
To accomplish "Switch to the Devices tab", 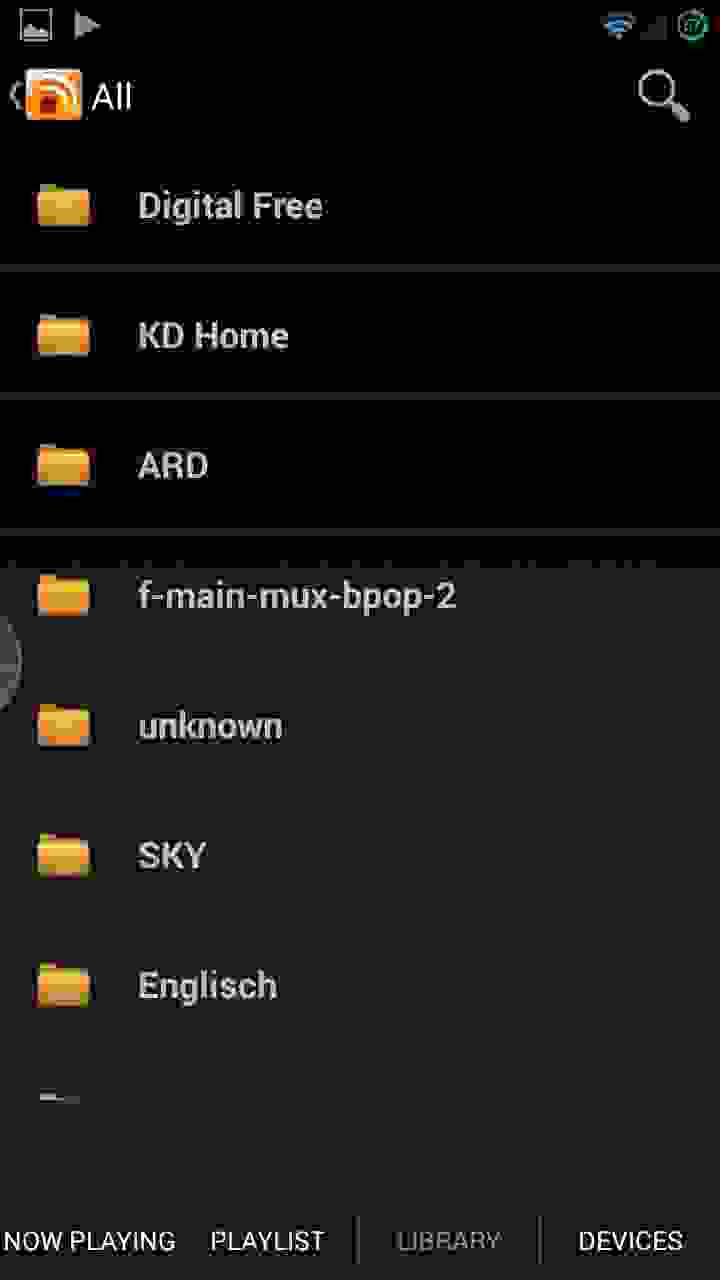I will pos(630,1241).
